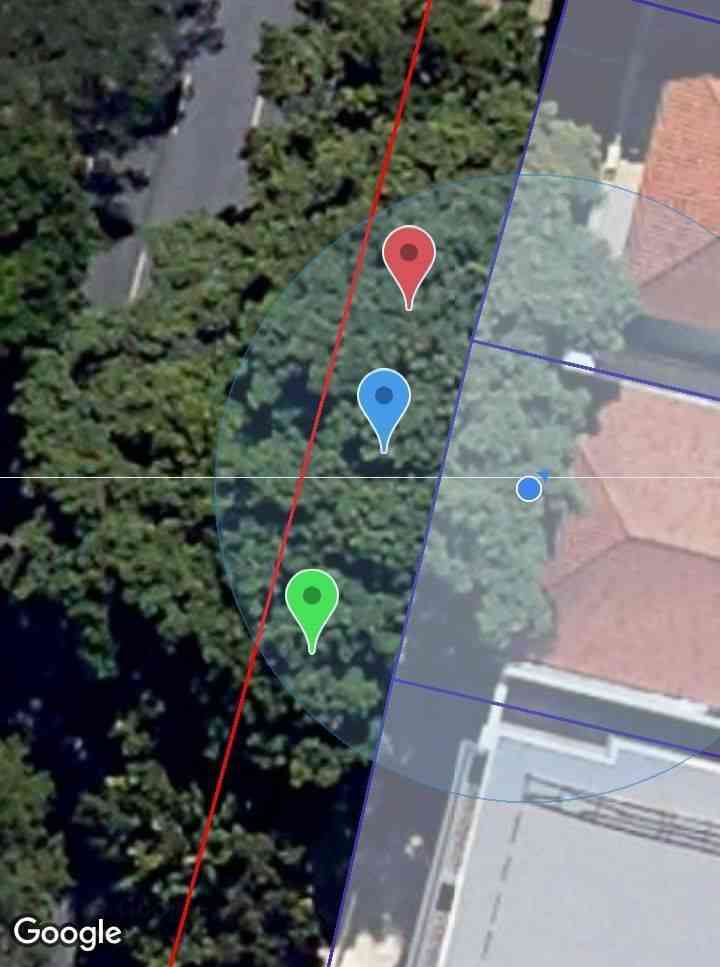720x967 pixels.
Task: Select the blue map marker pin
Action: pos(384,400)
